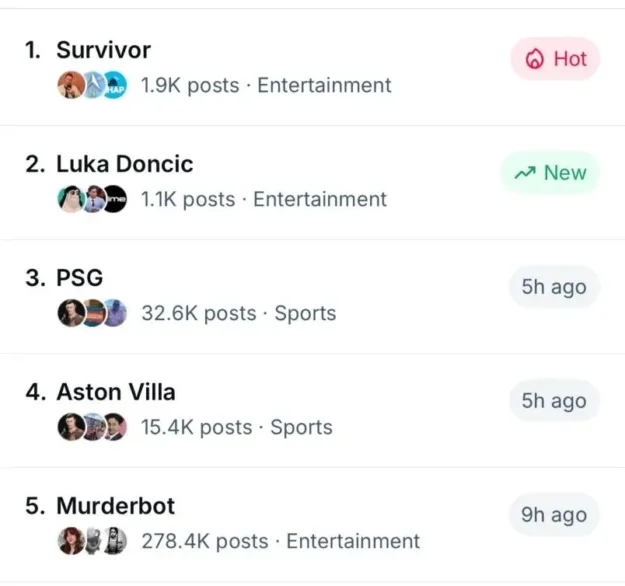Tap the Murderbot trending topic

[115, 506]
